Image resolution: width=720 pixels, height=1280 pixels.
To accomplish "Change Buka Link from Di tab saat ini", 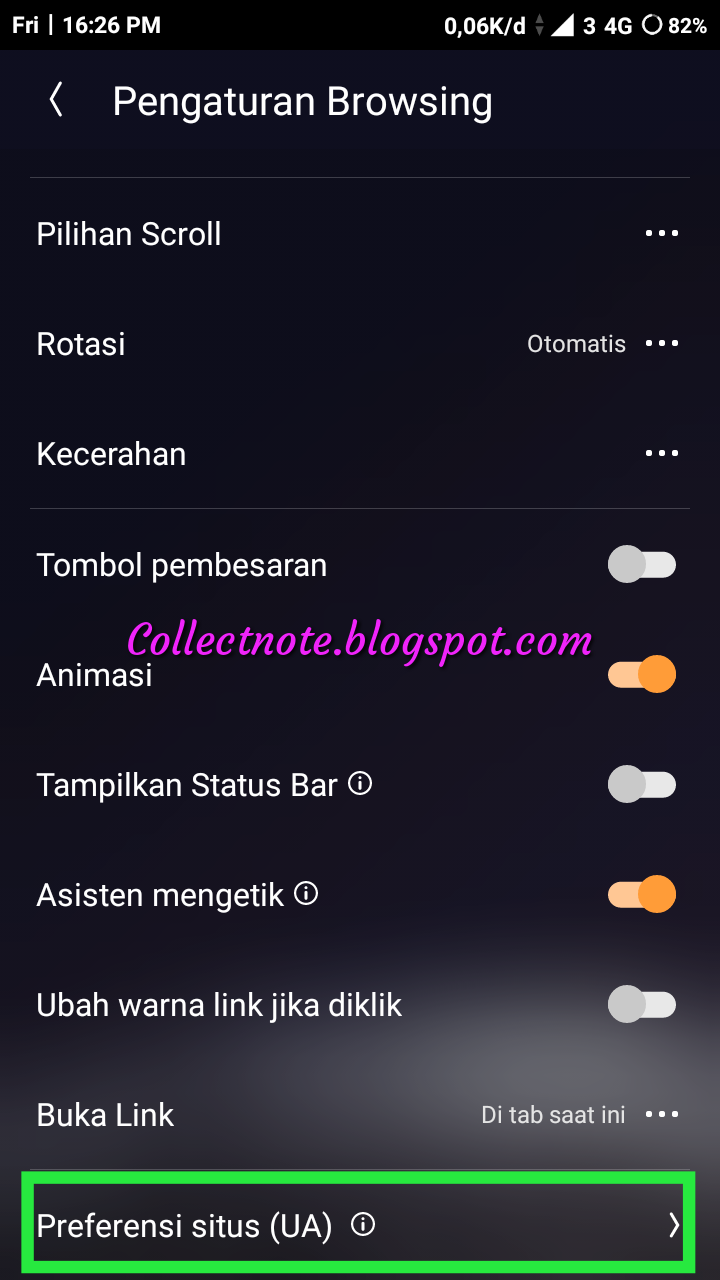I will point(555,1114).
